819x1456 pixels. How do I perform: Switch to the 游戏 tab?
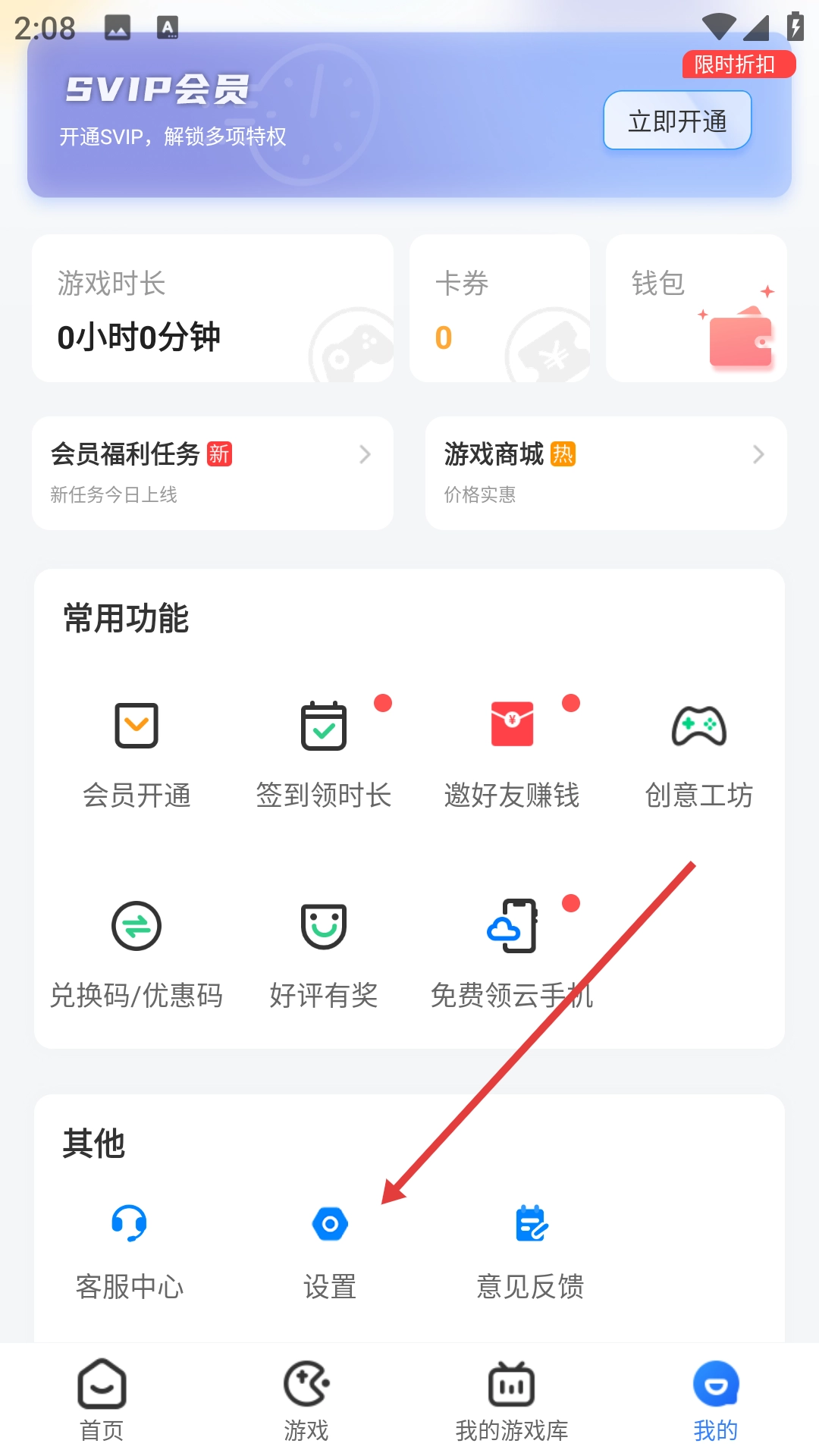306,1400
